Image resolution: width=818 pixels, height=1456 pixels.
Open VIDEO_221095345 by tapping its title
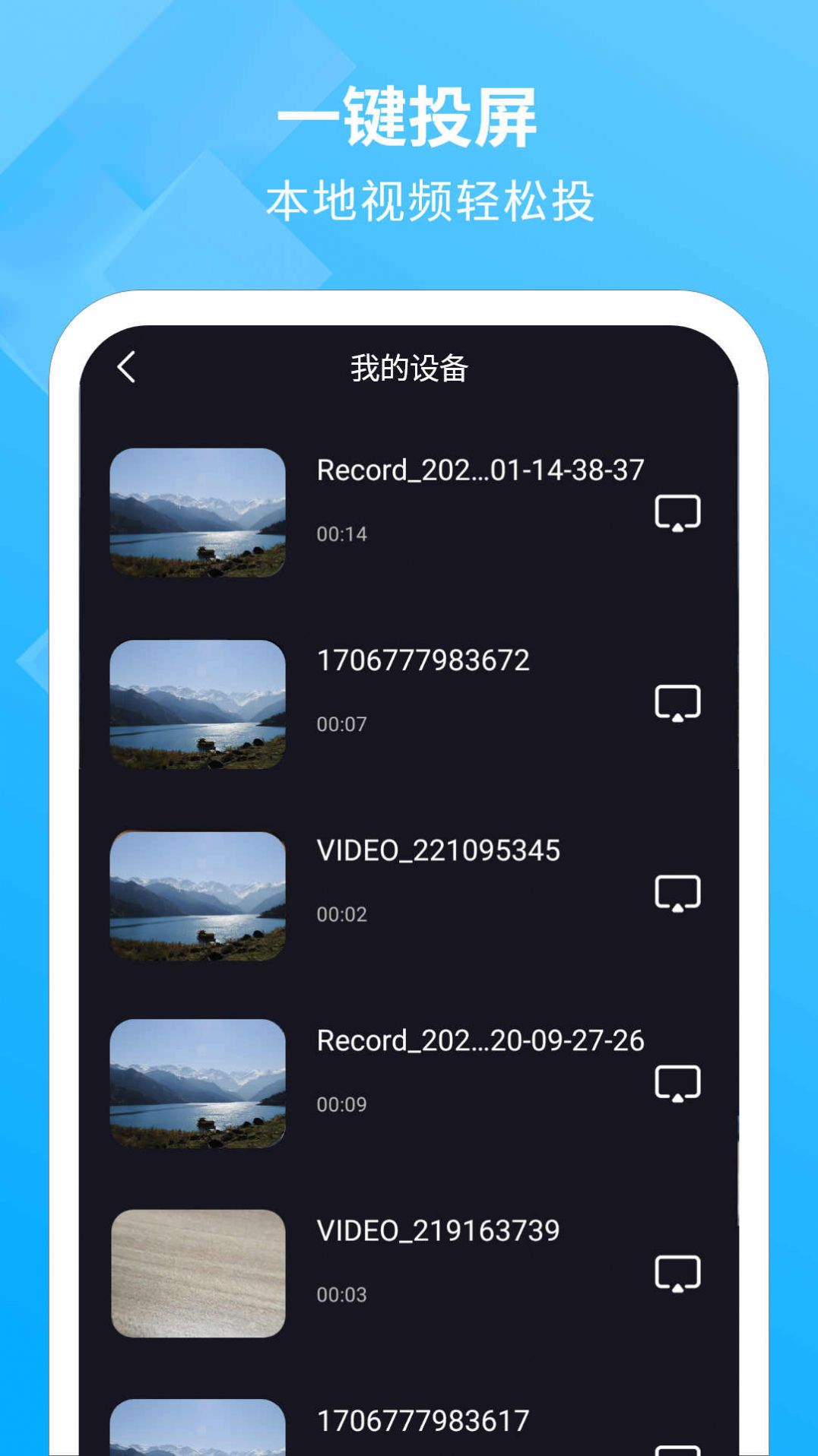click(437, 851)
